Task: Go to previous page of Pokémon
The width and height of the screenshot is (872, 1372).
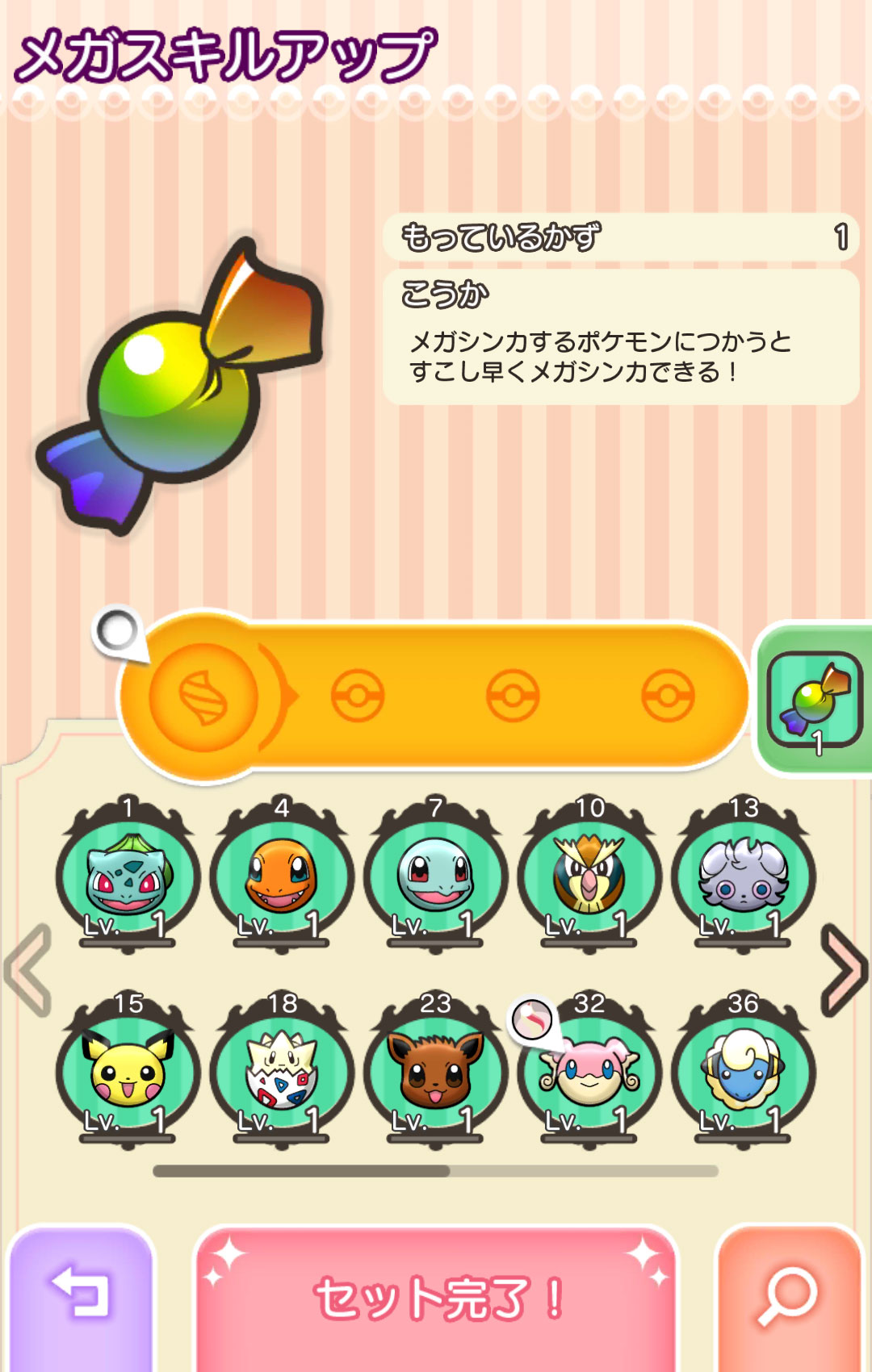Action: point(29,970)
